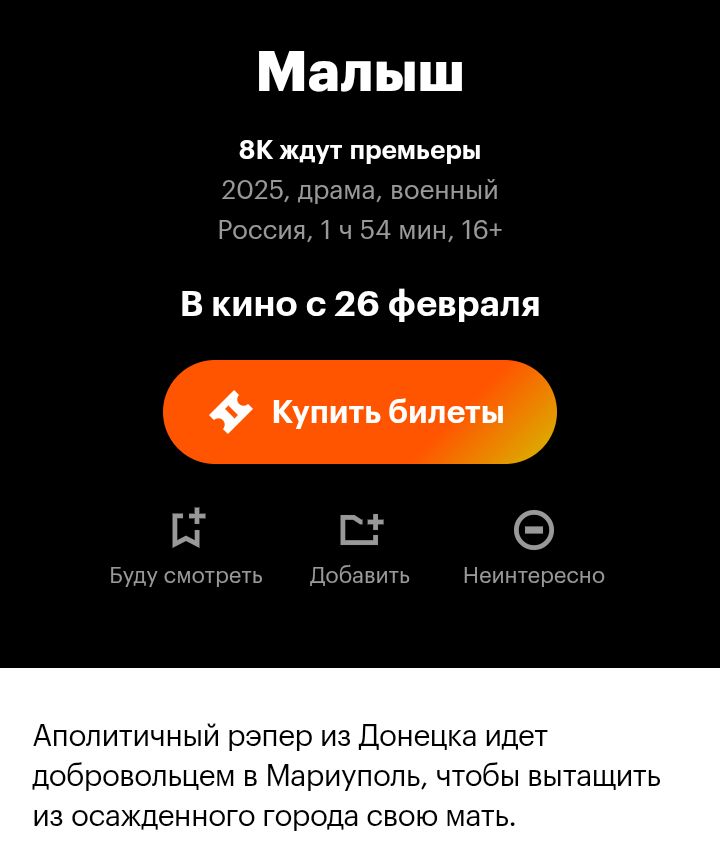
Task: Tap the Купить билеты button
Action: pos(359,412)
